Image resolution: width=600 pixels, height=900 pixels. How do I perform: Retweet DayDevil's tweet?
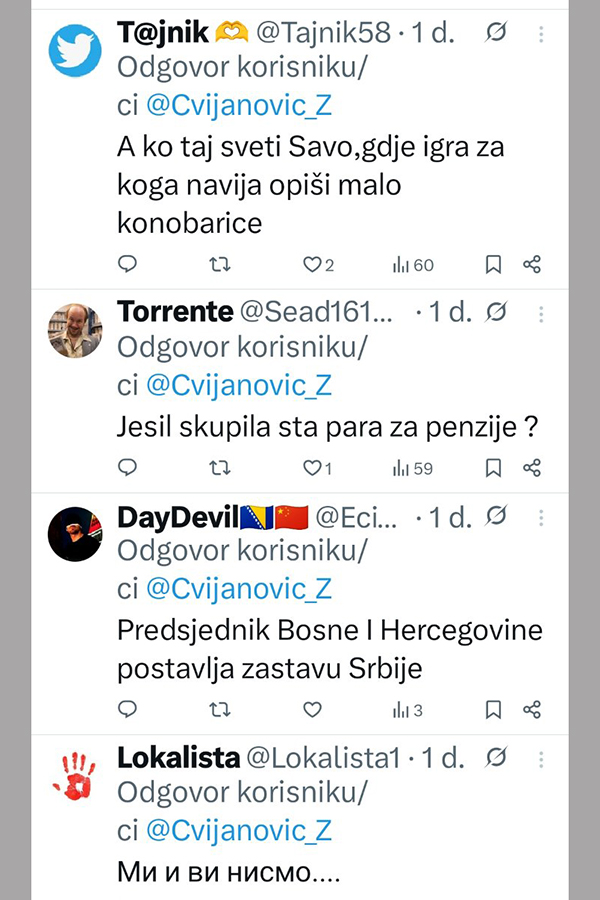coord(219,710)
